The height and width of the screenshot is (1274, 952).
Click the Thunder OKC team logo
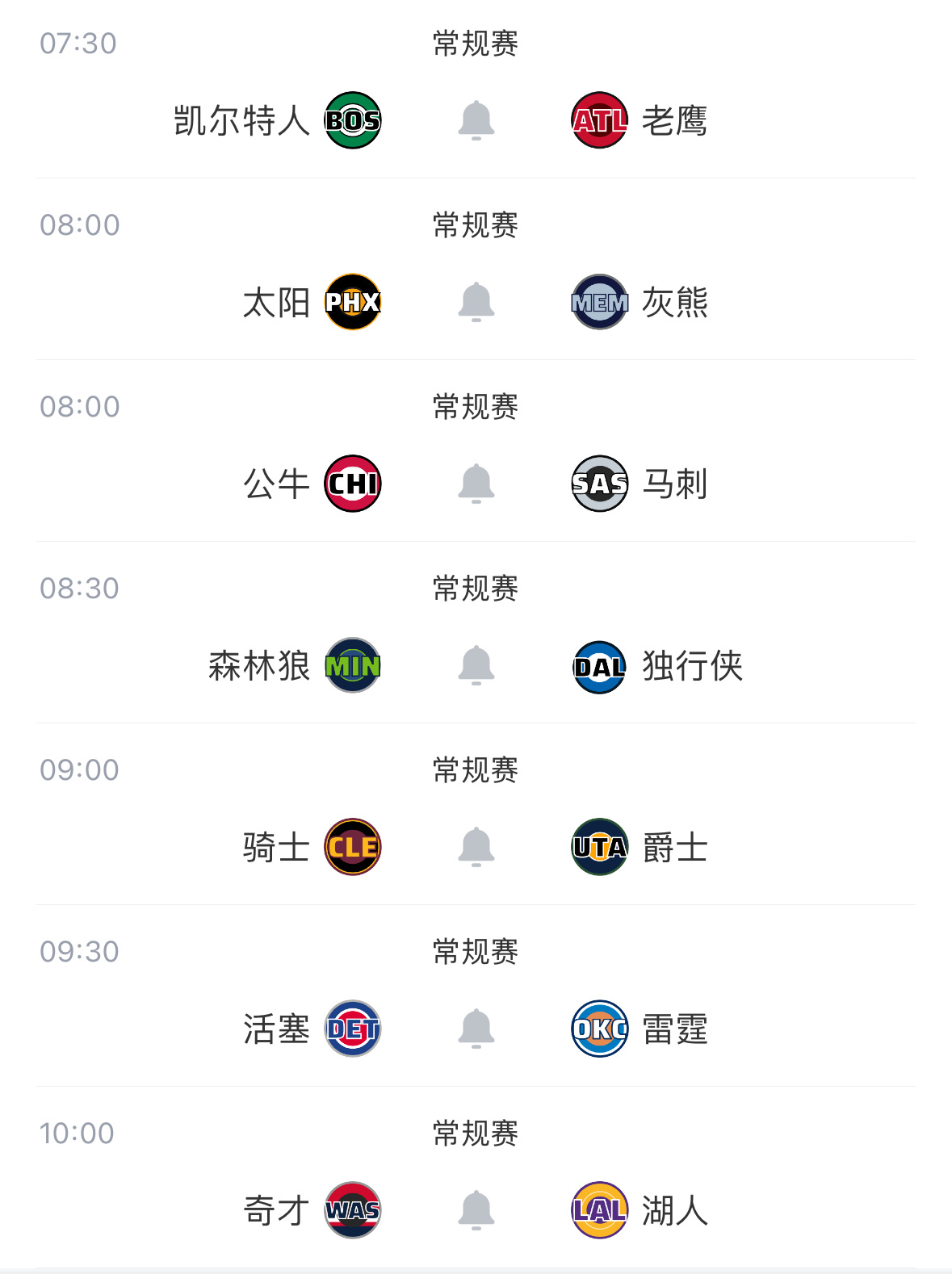click(598, 1029)
